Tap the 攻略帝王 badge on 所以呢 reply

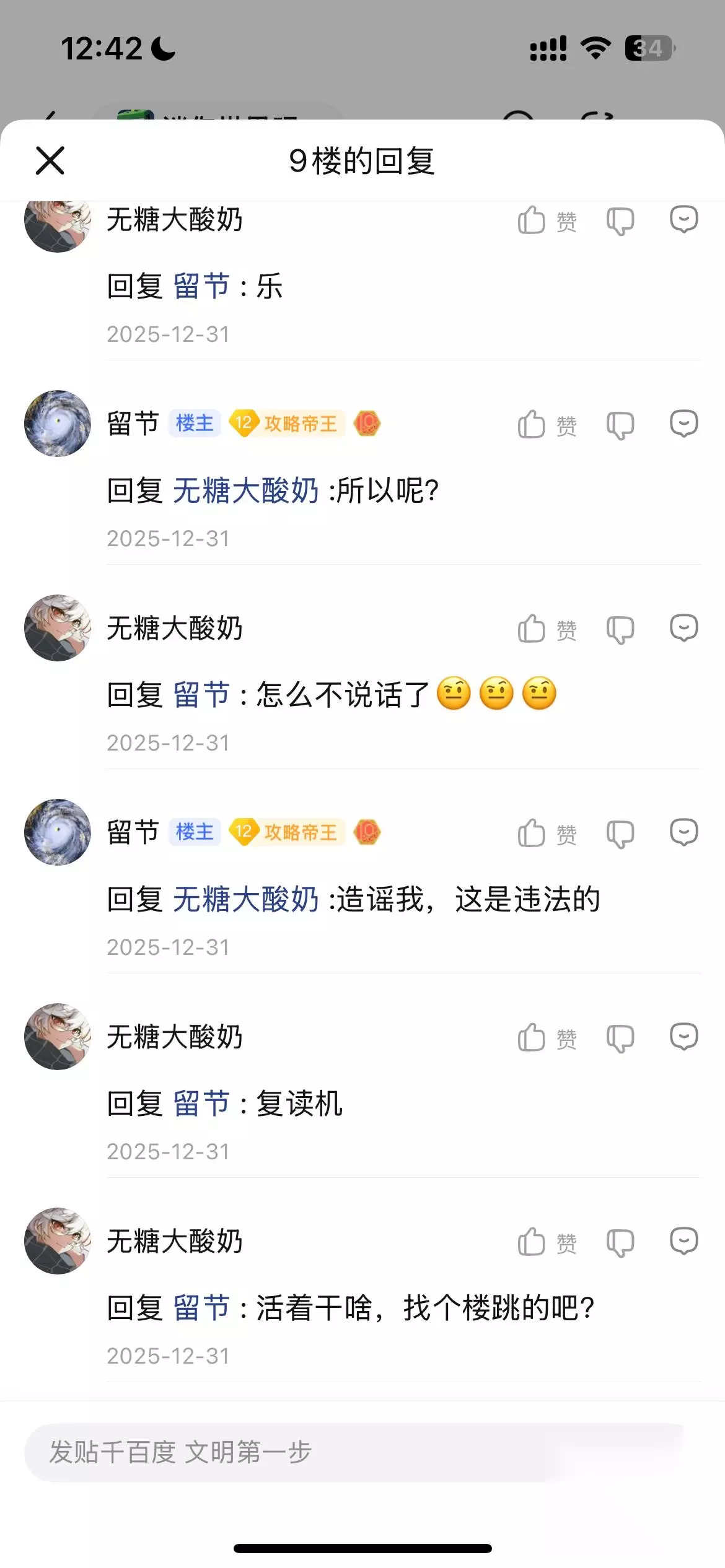point(287,424)
